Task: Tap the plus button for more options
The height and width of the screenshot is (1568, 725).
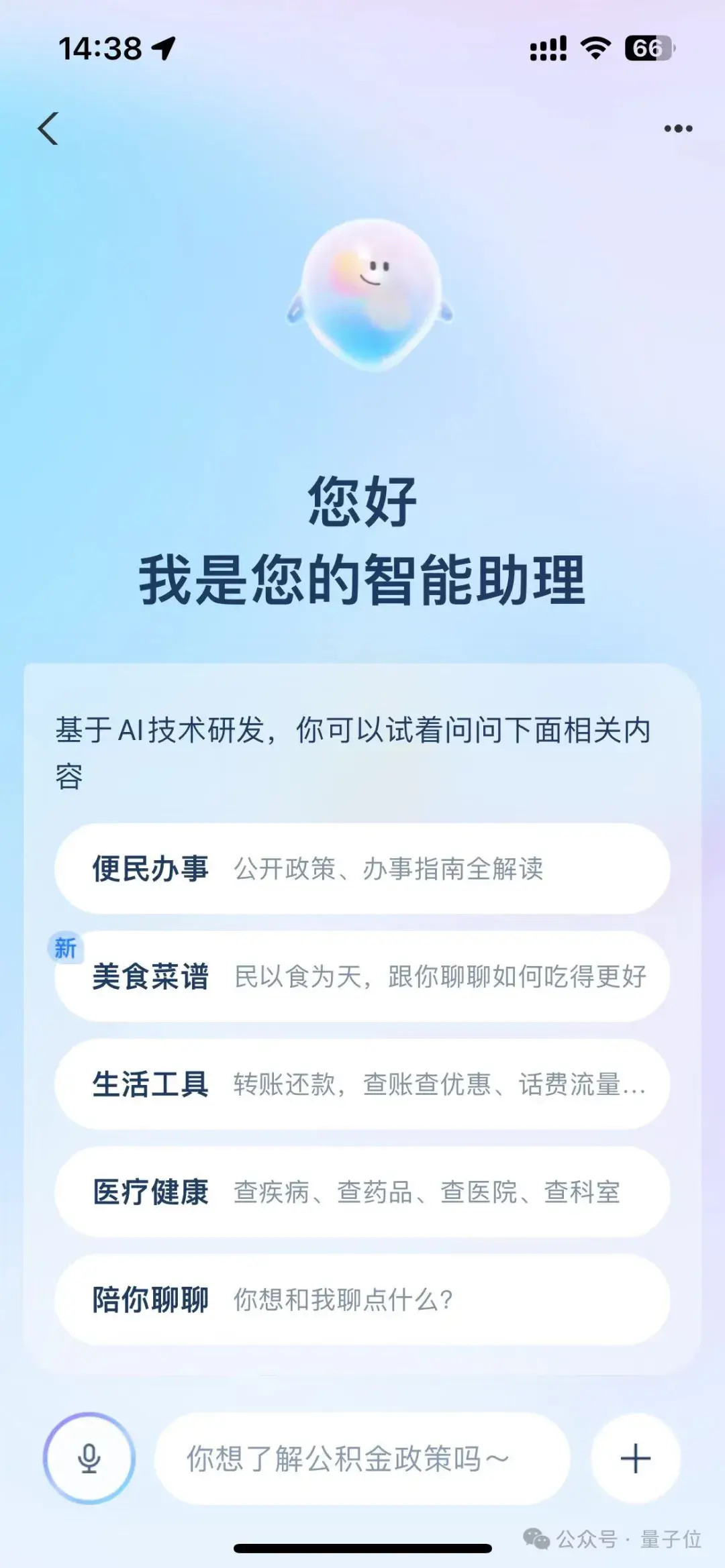Action: click(x=635, y=1458)
